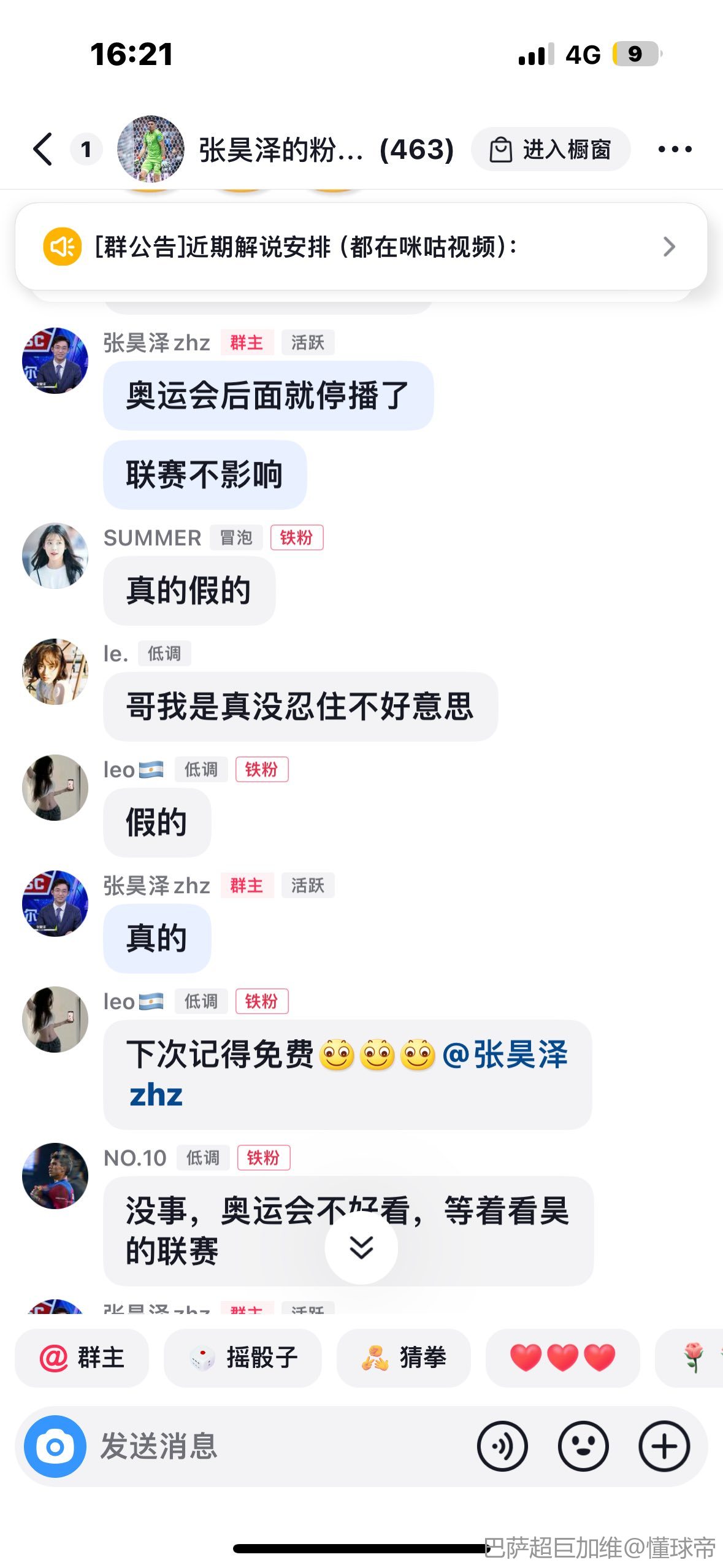723x1568 pixels.
Task: Open the three-dot overflow menu
Action: coord(675,149)
